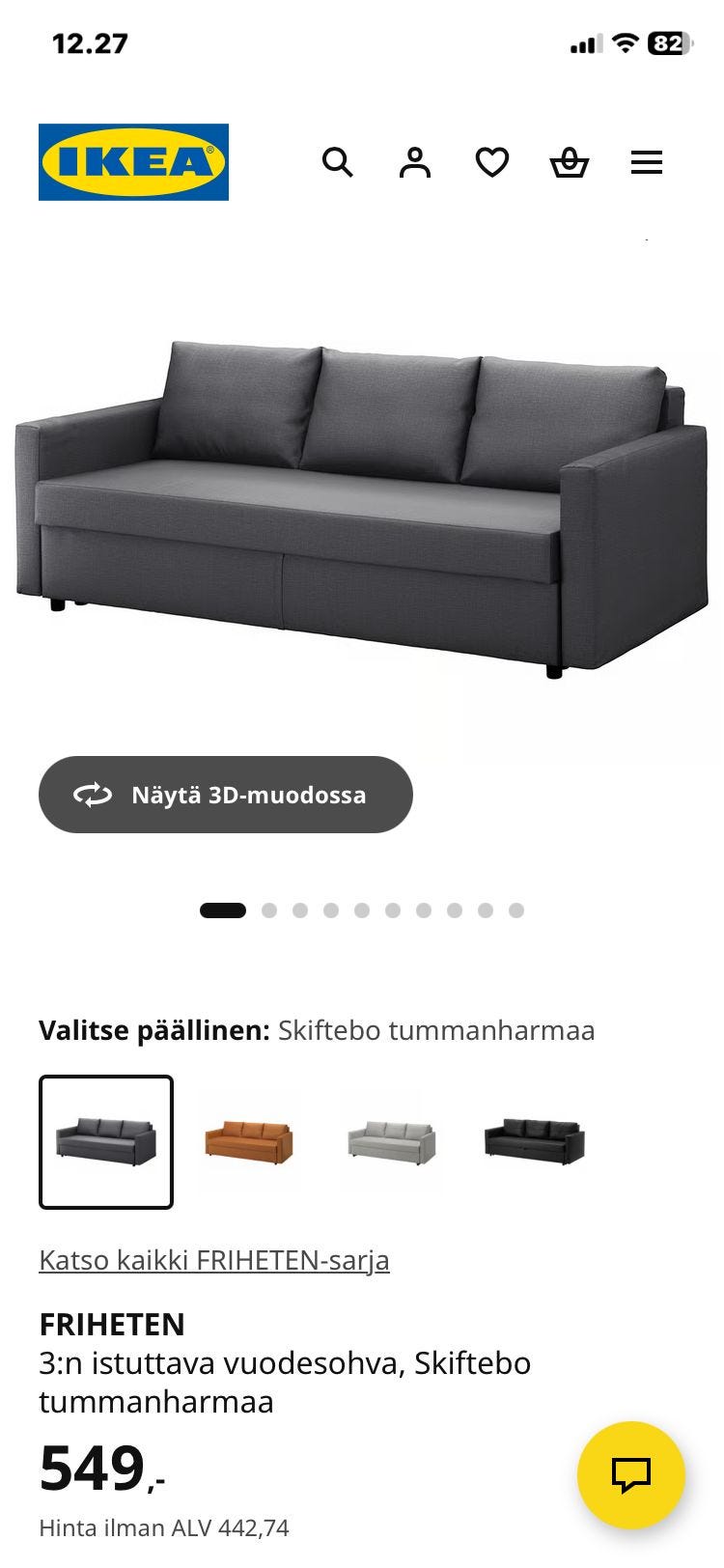
Task: Open the chat support bubble
Action: 632,1474
